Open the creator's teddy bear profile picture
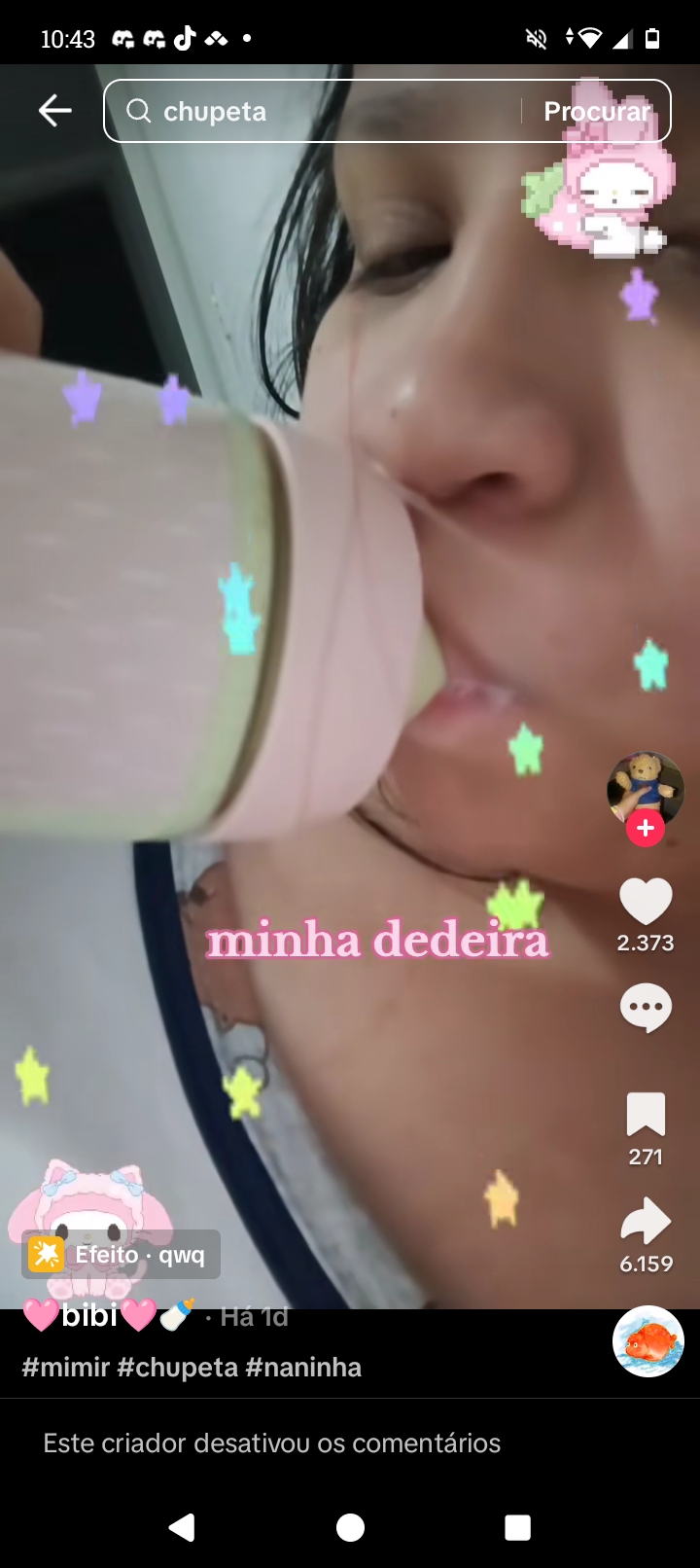 [645, 786]
